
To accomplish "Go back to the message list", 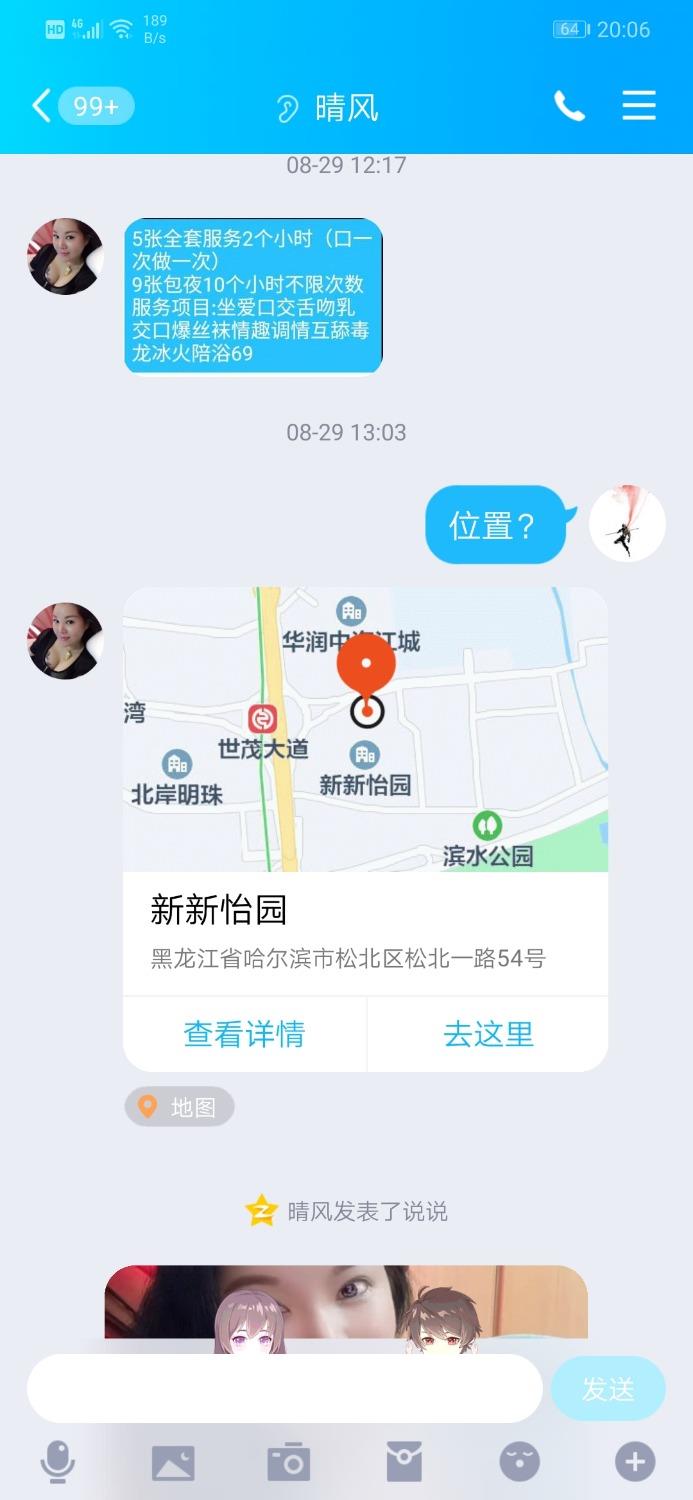I will [42, 106].
